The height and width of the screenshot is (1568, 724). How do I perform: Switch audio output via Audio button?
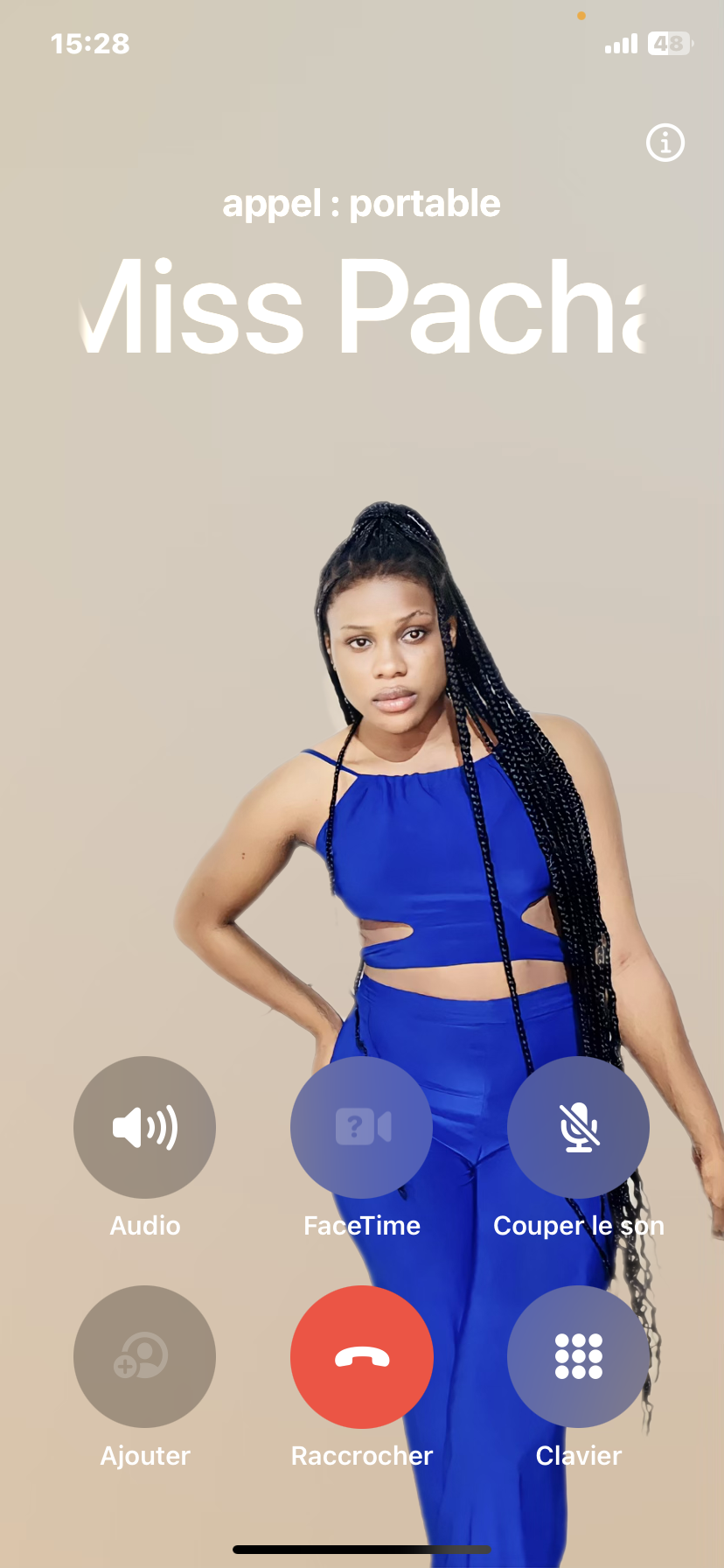(x=144, y=1127)
